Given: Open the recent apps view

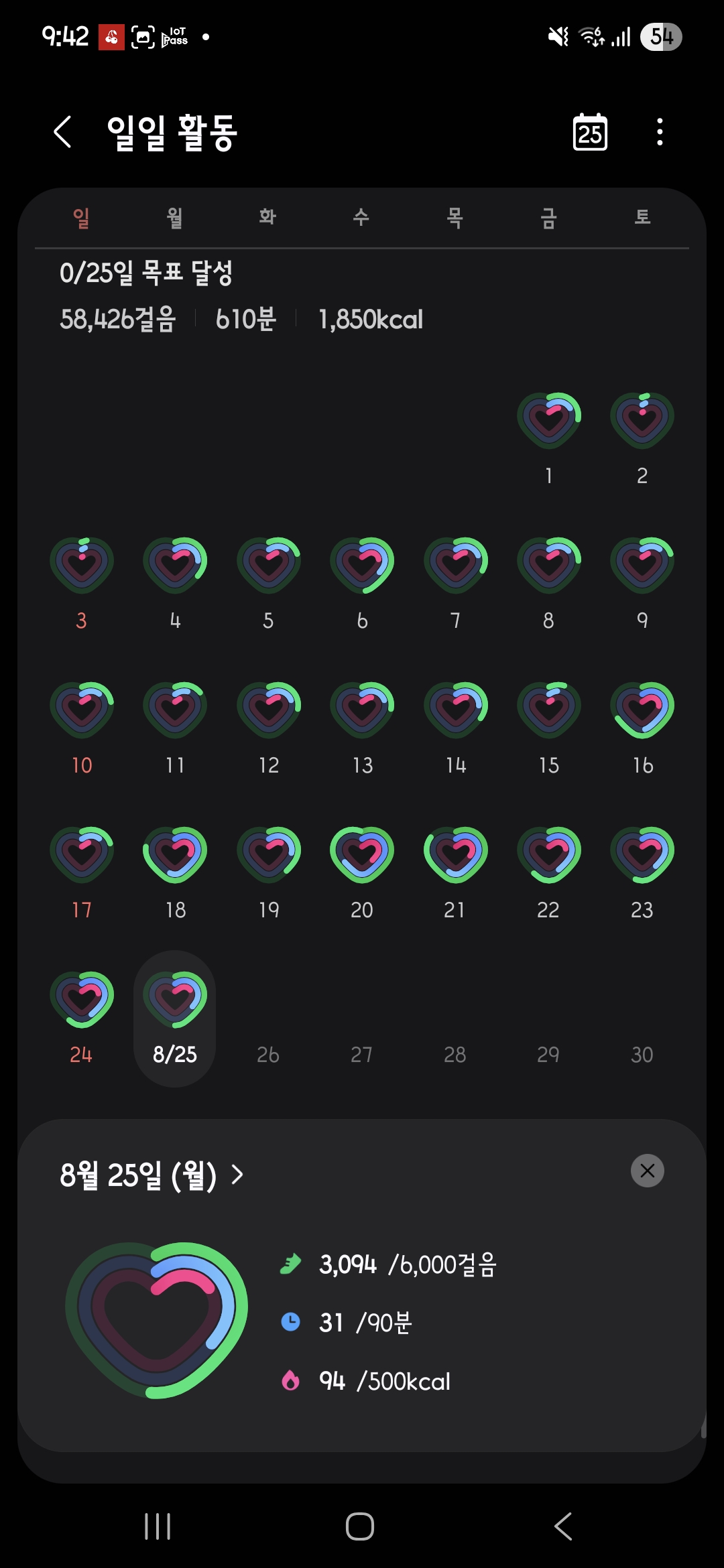Looking at the screenshot, I should [158, 1526].
